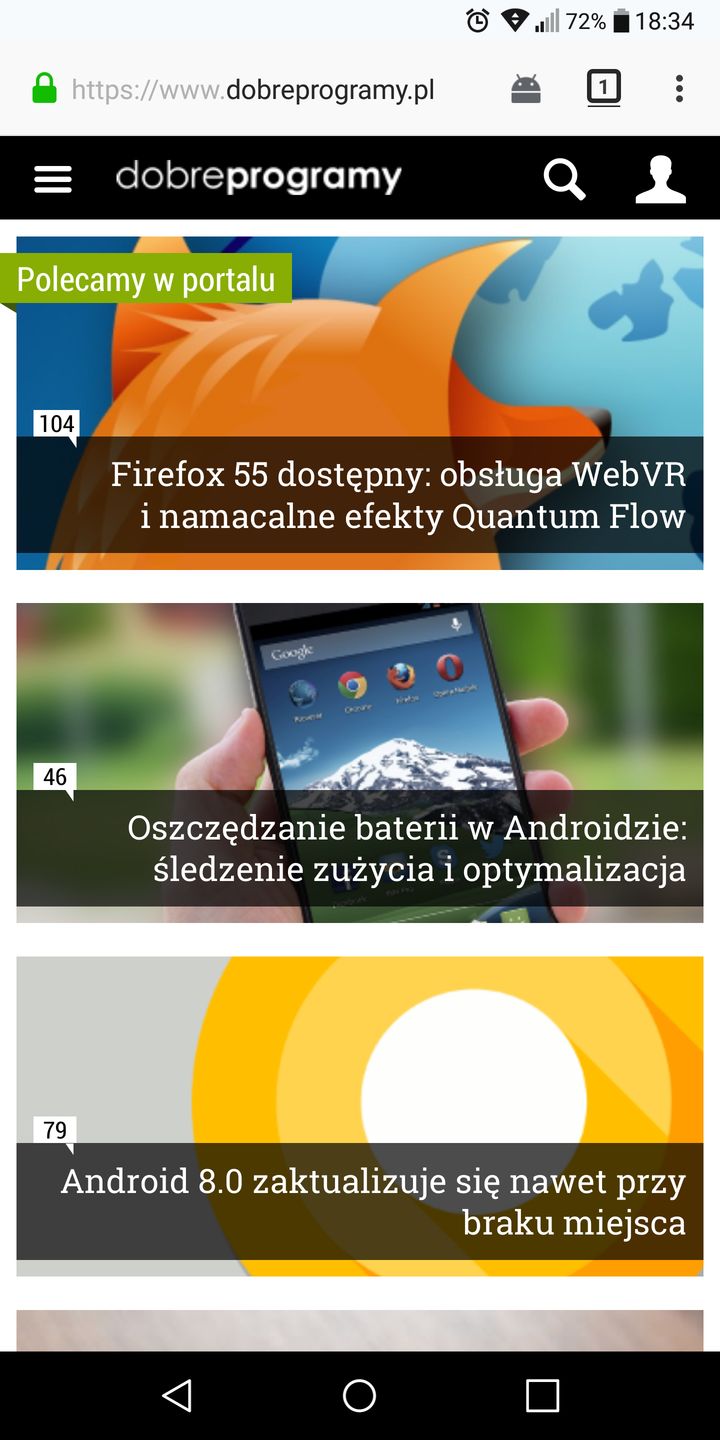Image resolution: width=720 pixels, height=1440 pixels.
Task: Open Android 8.0 zaktualizuje się article
Action: tap(373, 1201)
